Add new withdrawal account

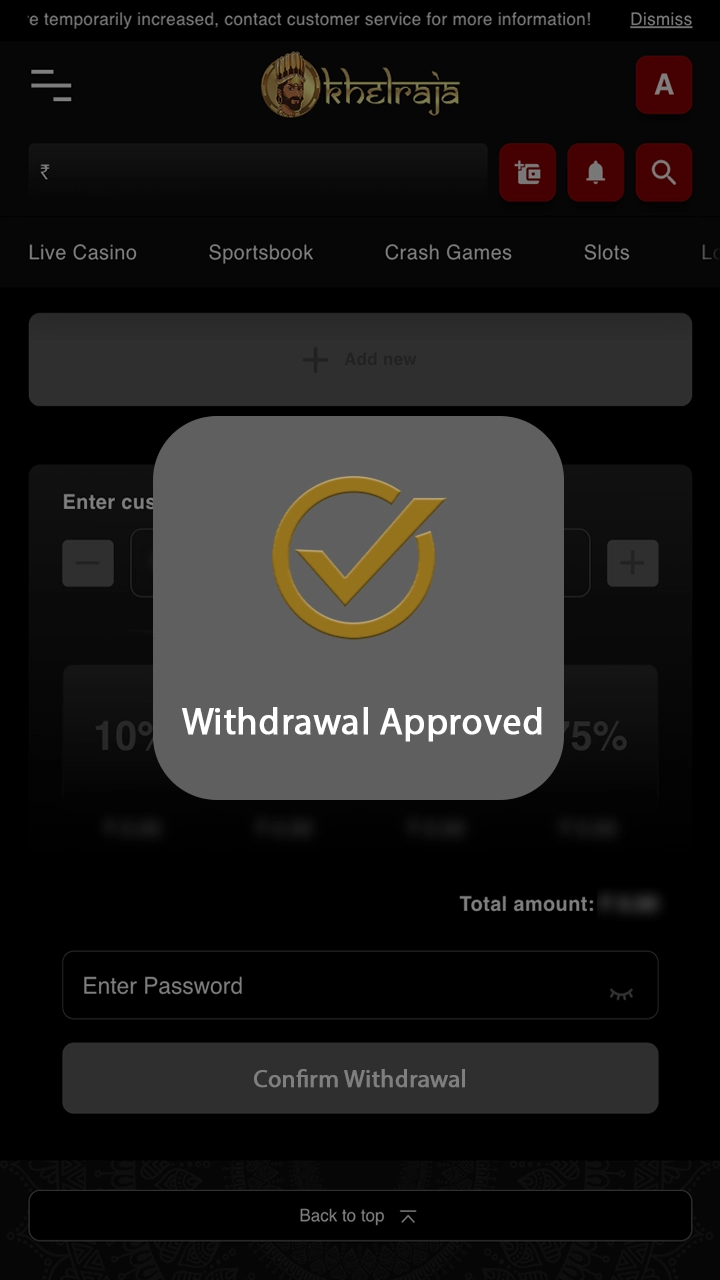click(360, 359)
